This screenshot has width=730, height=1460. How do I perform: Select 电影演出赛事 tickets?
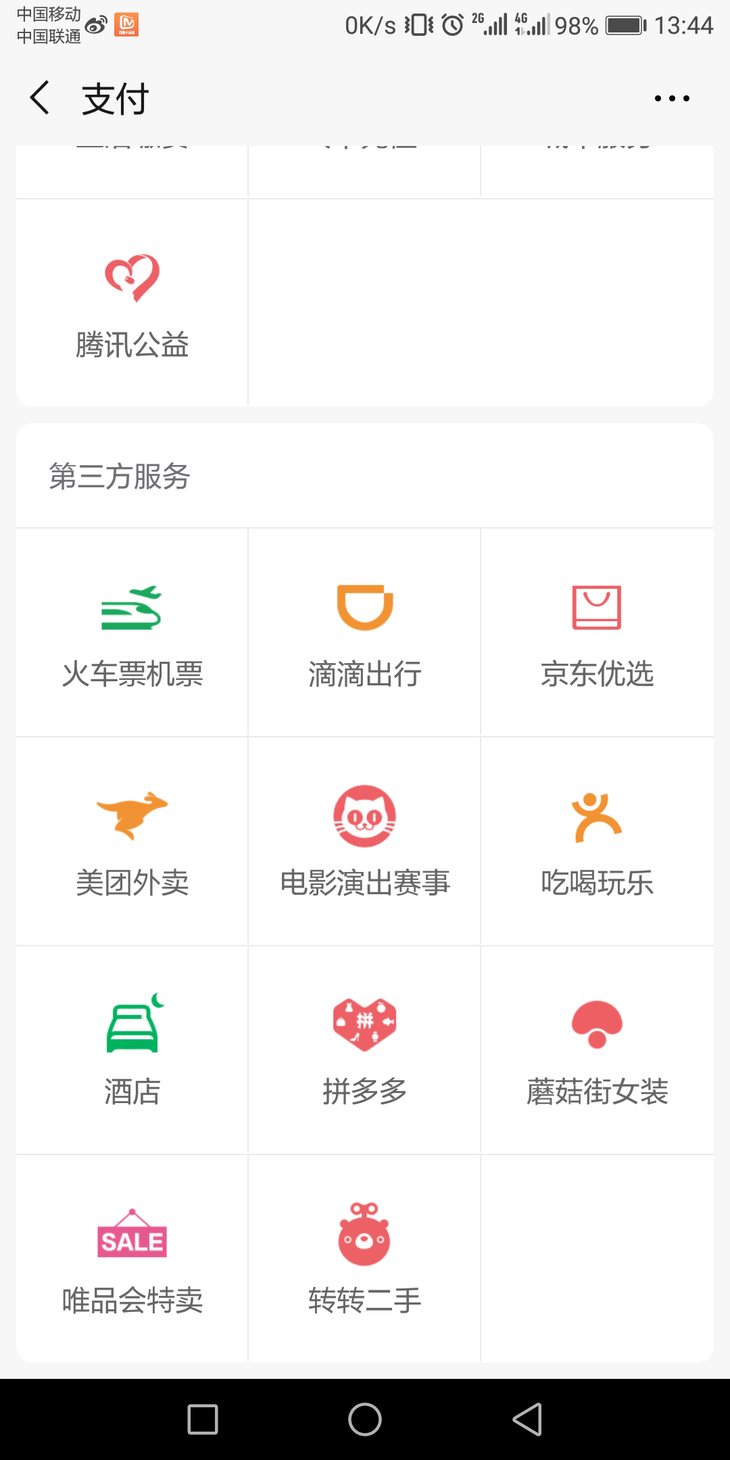point(364,841)
